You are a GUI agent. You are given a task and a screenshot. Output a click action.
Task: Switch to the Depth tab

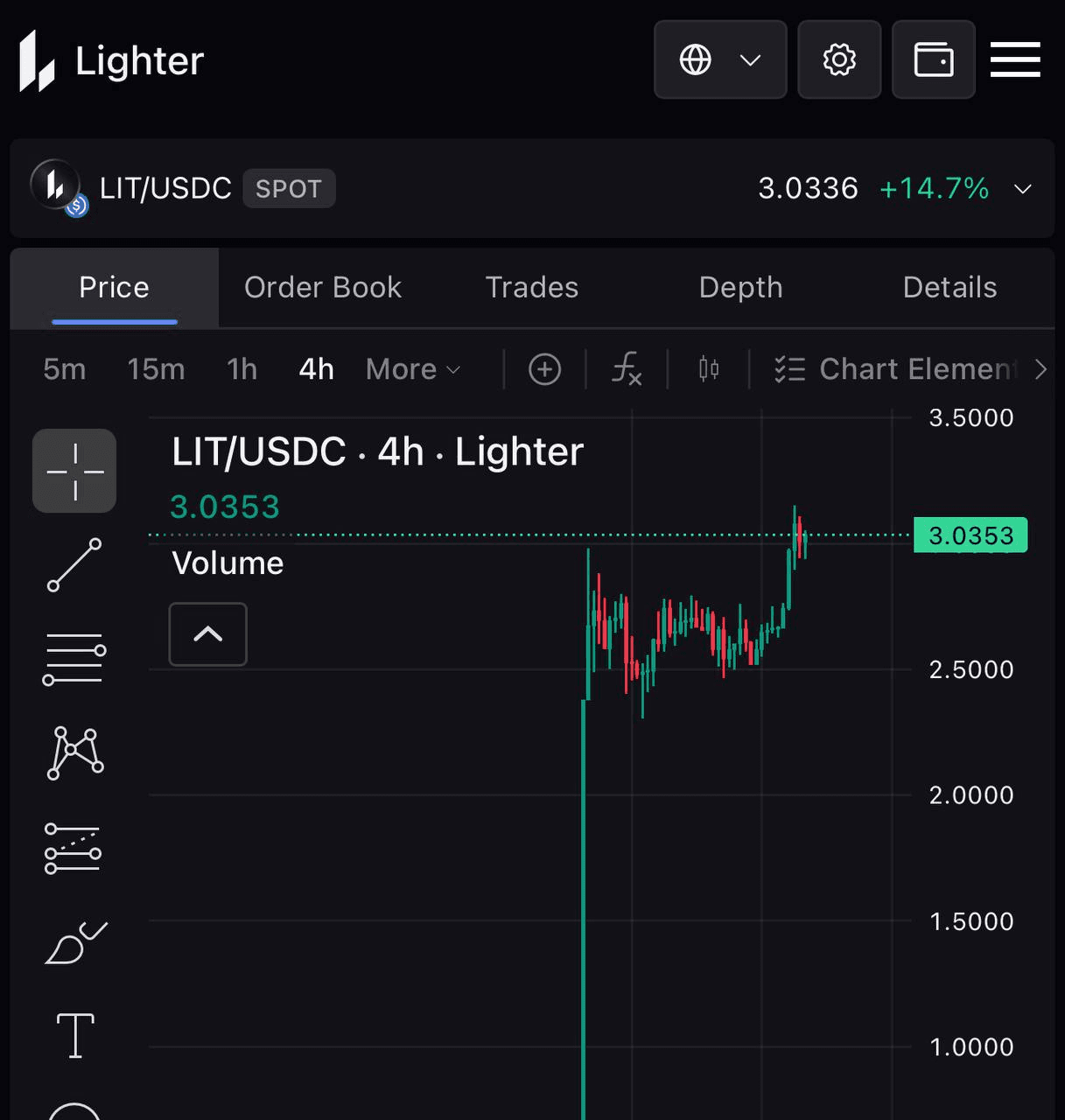pos(740,288)
